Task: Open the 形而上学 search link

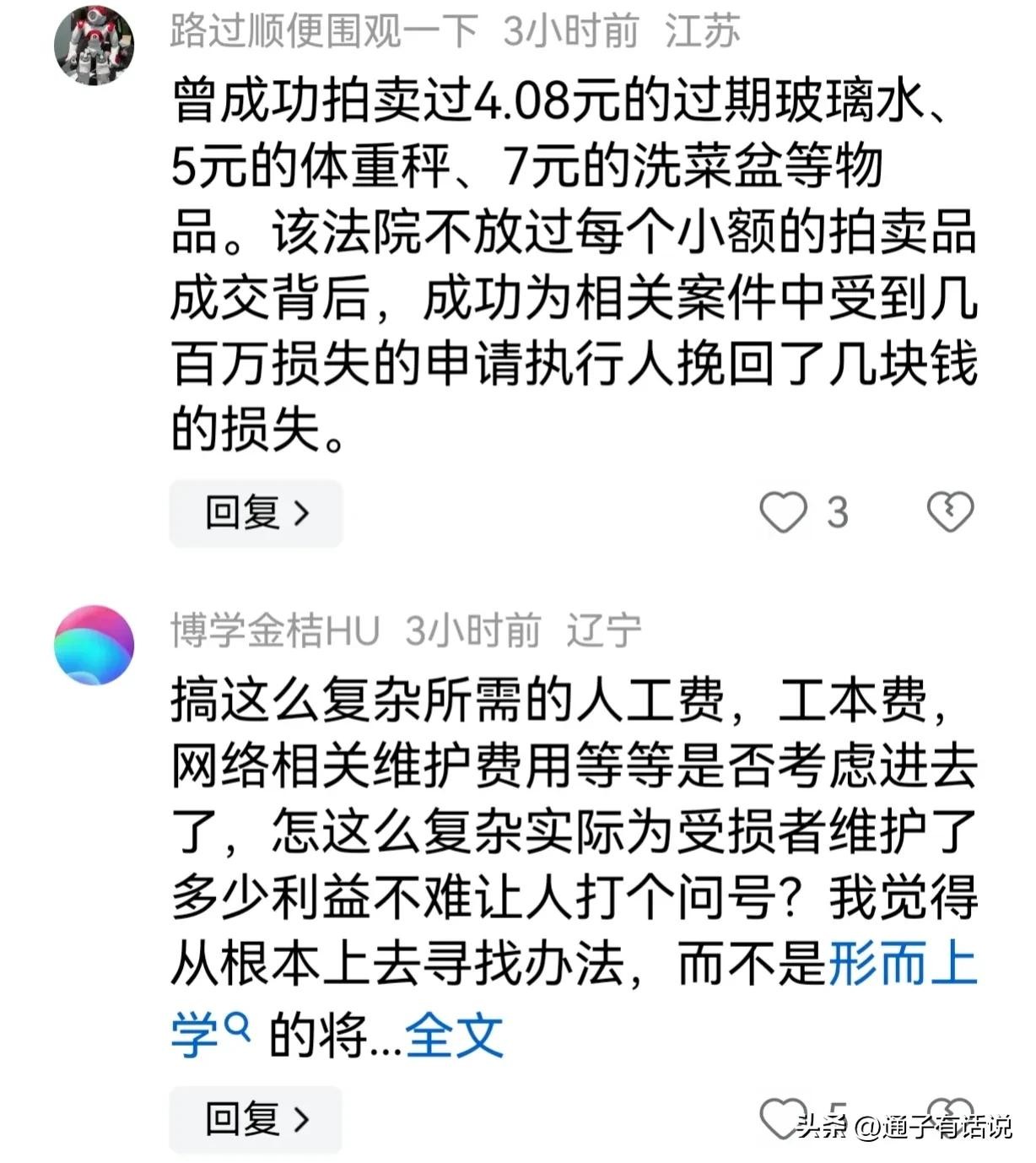Action: [x=901, y=965]
